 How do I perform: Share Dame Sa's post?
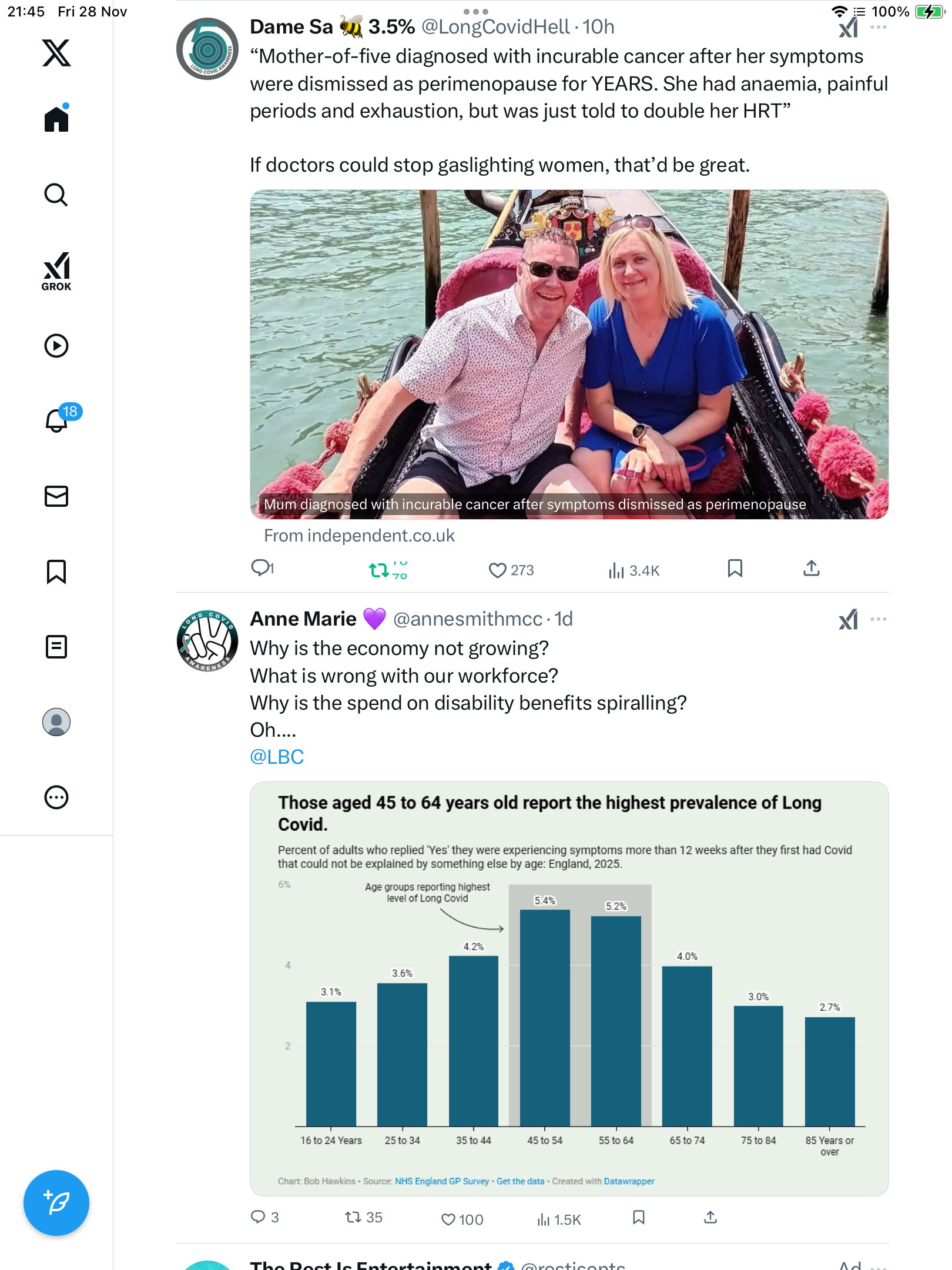(811, 569)
